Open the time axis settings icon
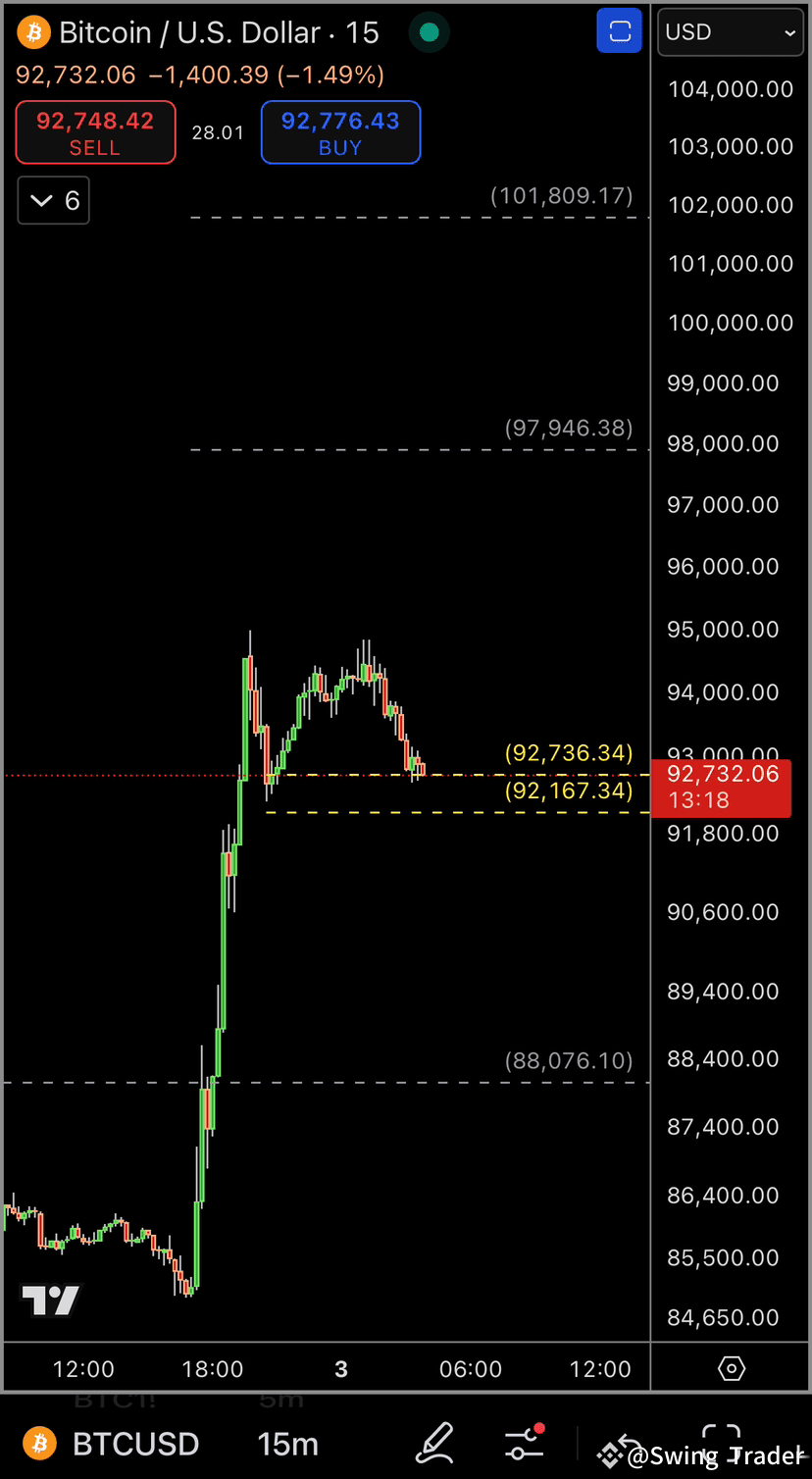812x1479 pixels. [731, 1368]
